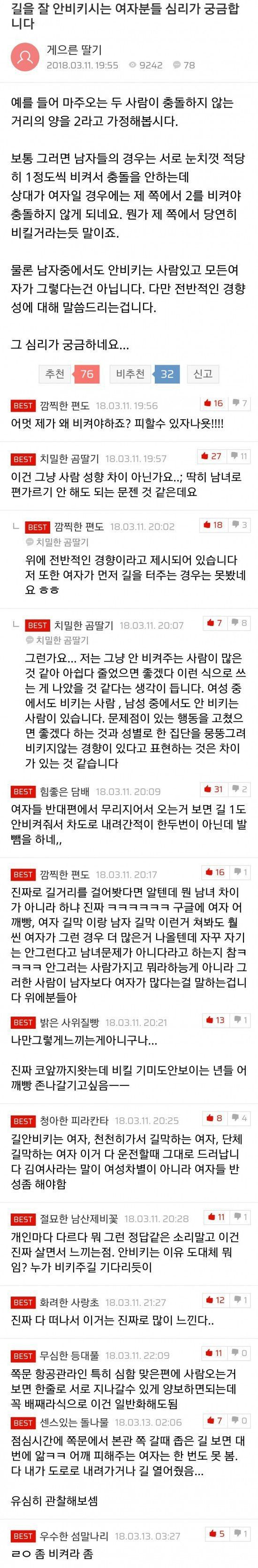Dislike 치밀한 곰딸기's 20:07 reply
This screenshot has height=1568, width=258.
239,622
